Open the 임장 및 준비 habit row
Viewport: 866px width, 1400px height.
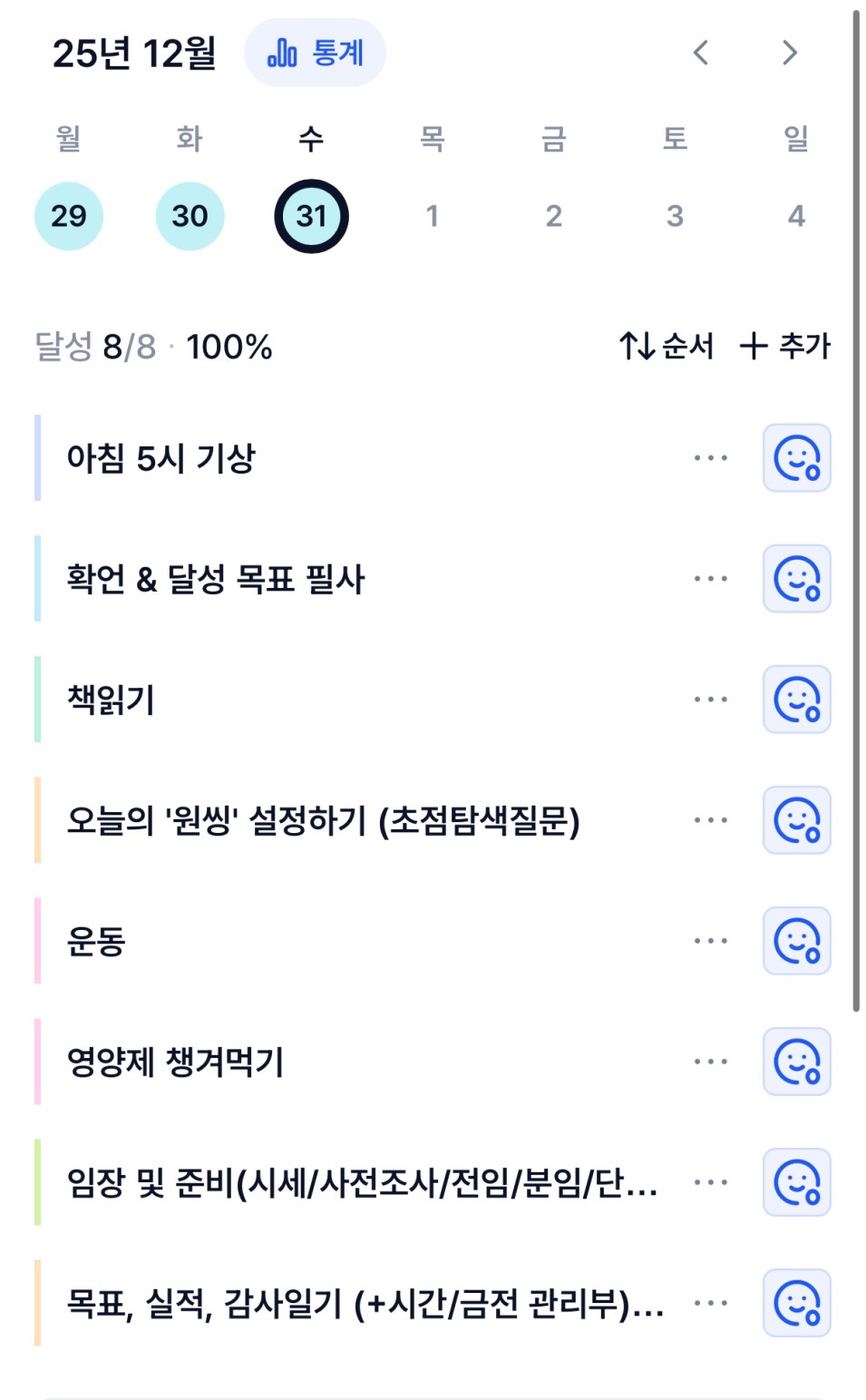pyautogui.click(x=361, y=1182)
